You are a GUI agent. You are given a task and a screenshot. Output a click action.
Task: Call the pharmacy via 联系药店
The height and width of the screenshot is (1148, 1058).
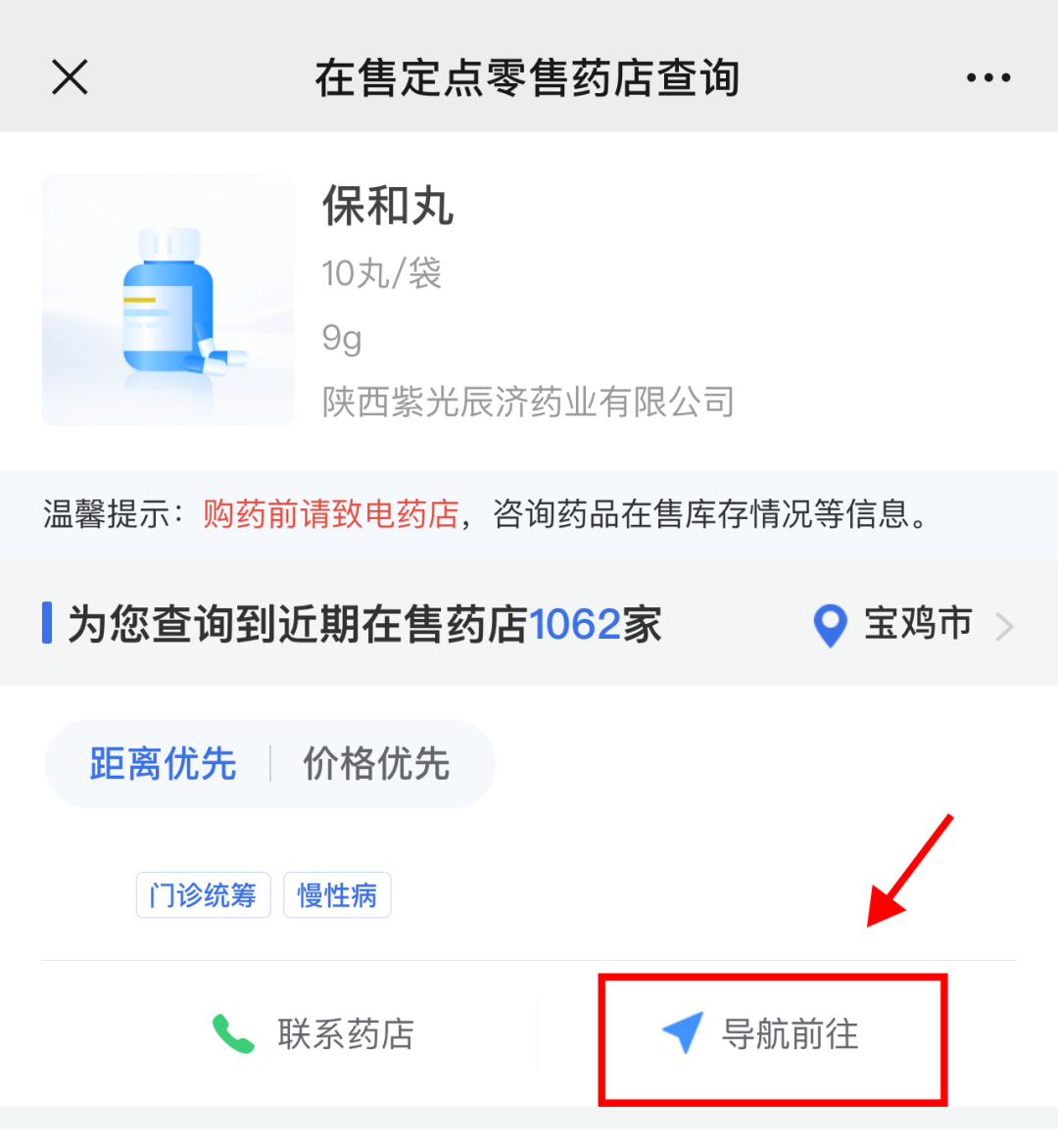coord(315,1034)
